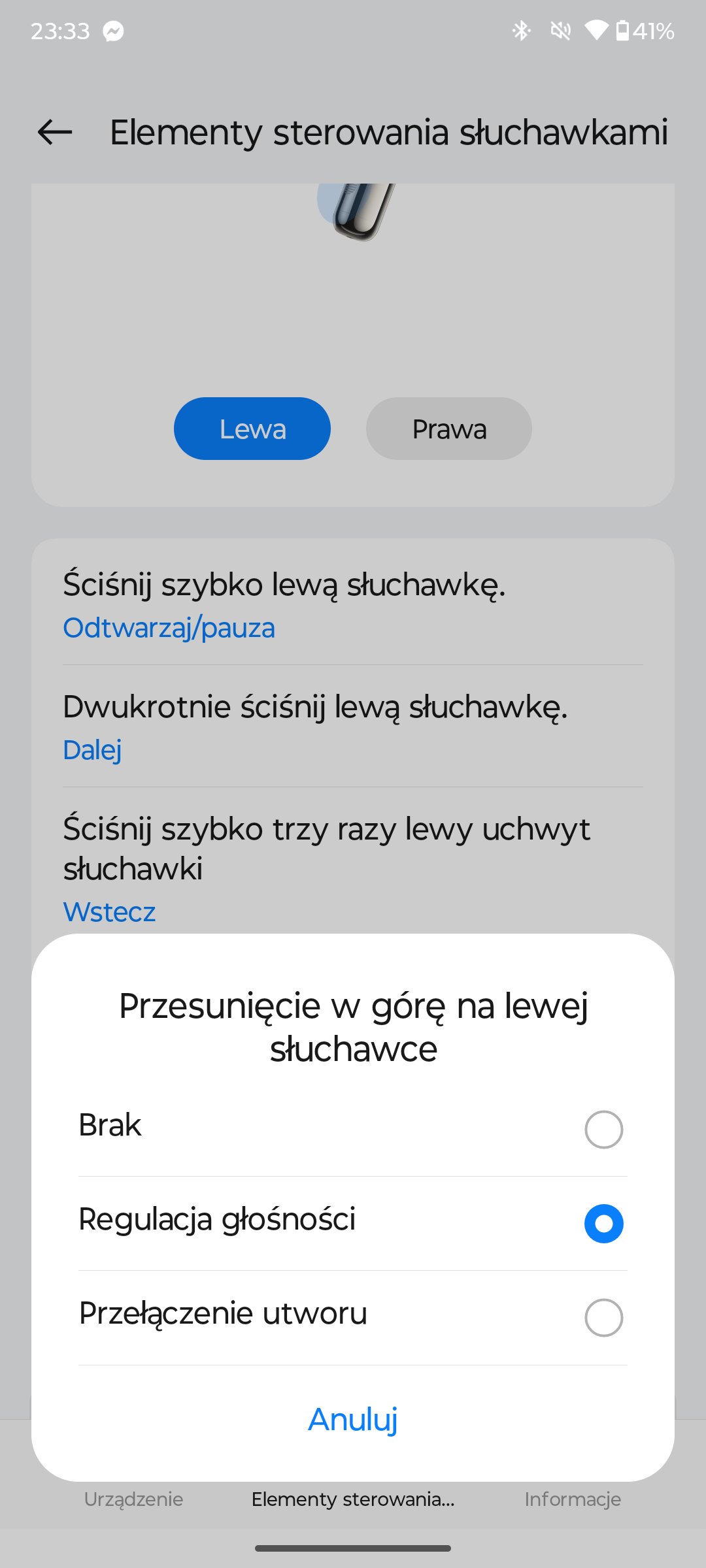
Task: Switch to the Informacje tab
Action: coord(572,1499)
